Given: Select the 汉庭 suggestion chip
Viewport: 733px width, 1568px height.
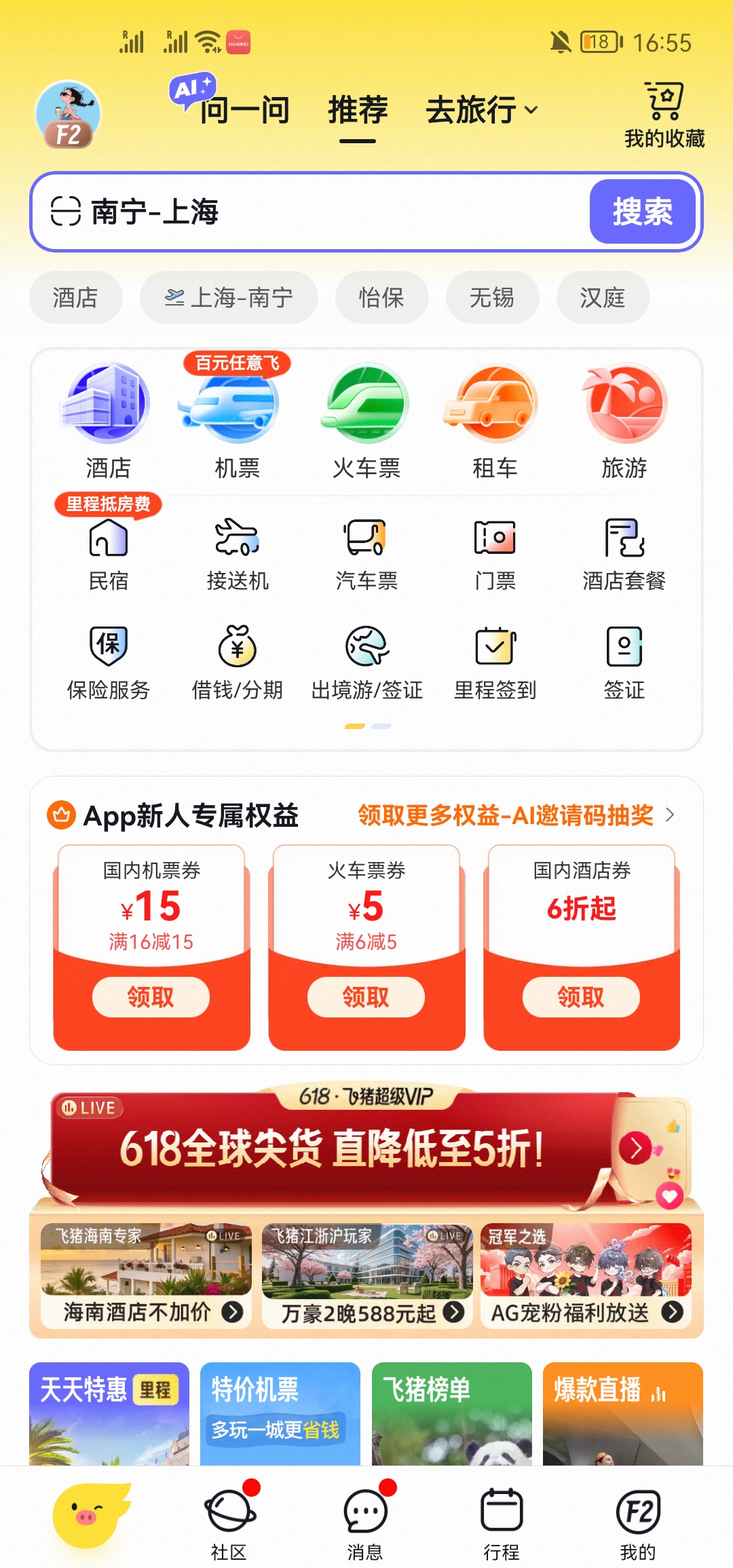Looking at the screenshot, I should coord(602,297).
